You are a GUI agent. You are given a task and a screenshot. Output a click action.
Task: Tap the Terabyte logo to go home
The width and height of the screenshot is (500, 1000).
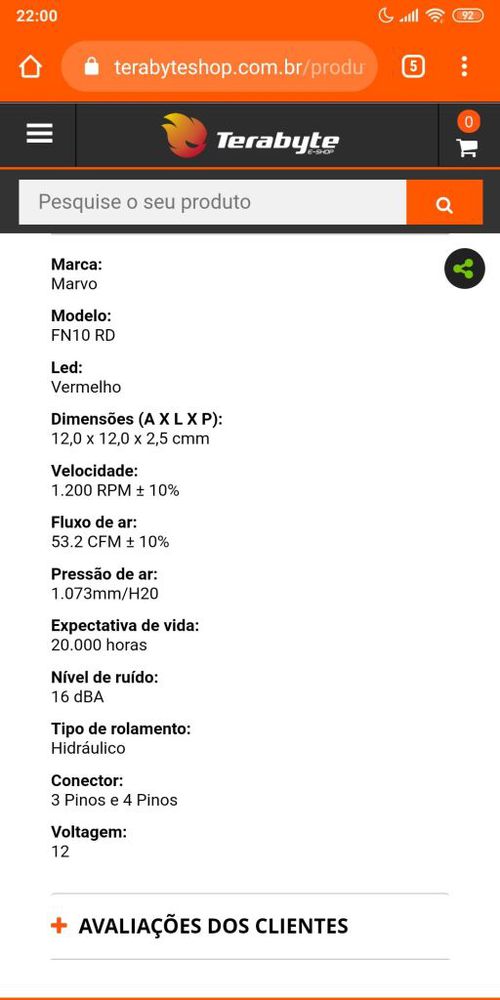[x=251, y=136]
